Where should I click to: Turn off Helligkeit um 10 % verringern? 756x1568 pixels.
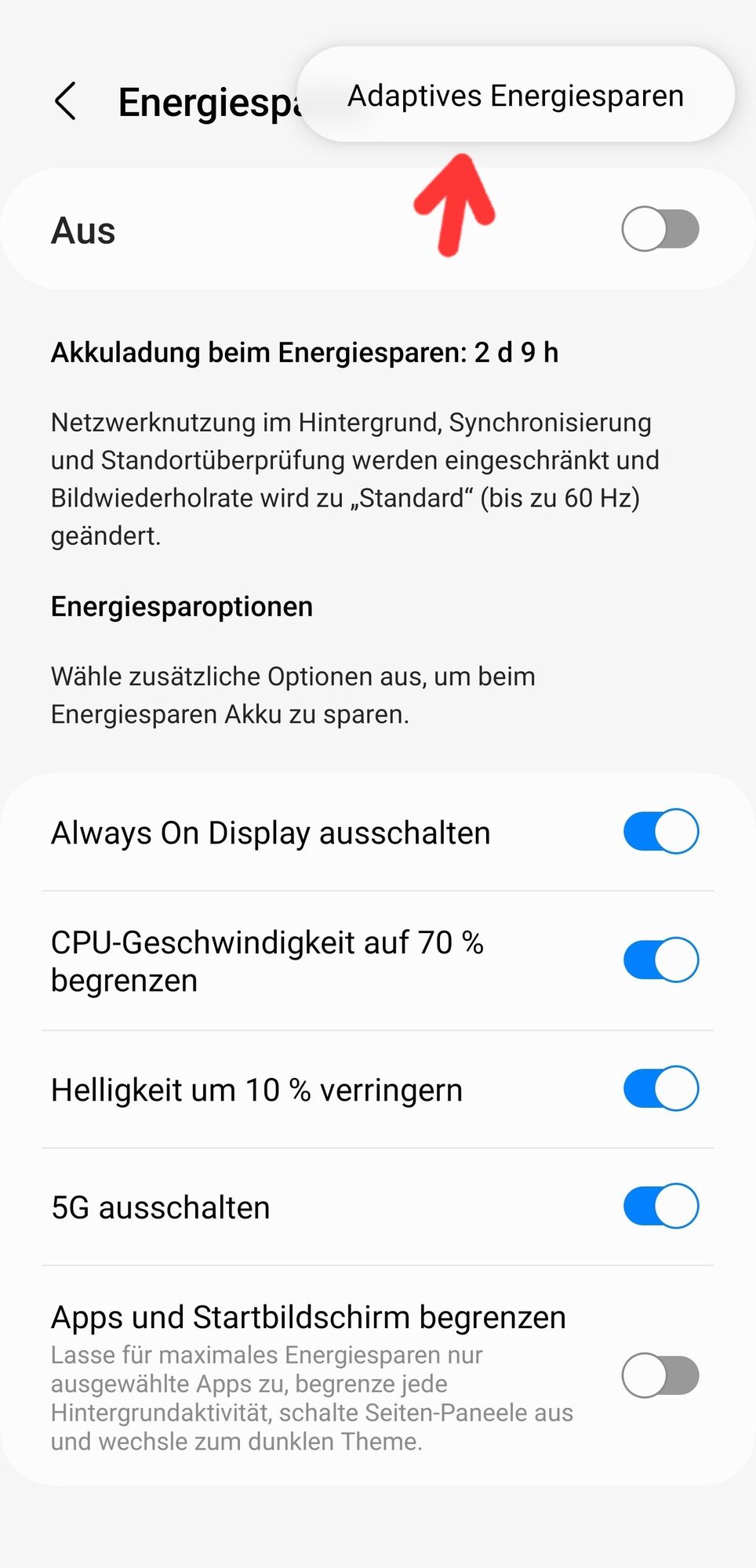tap(660, 1089)
